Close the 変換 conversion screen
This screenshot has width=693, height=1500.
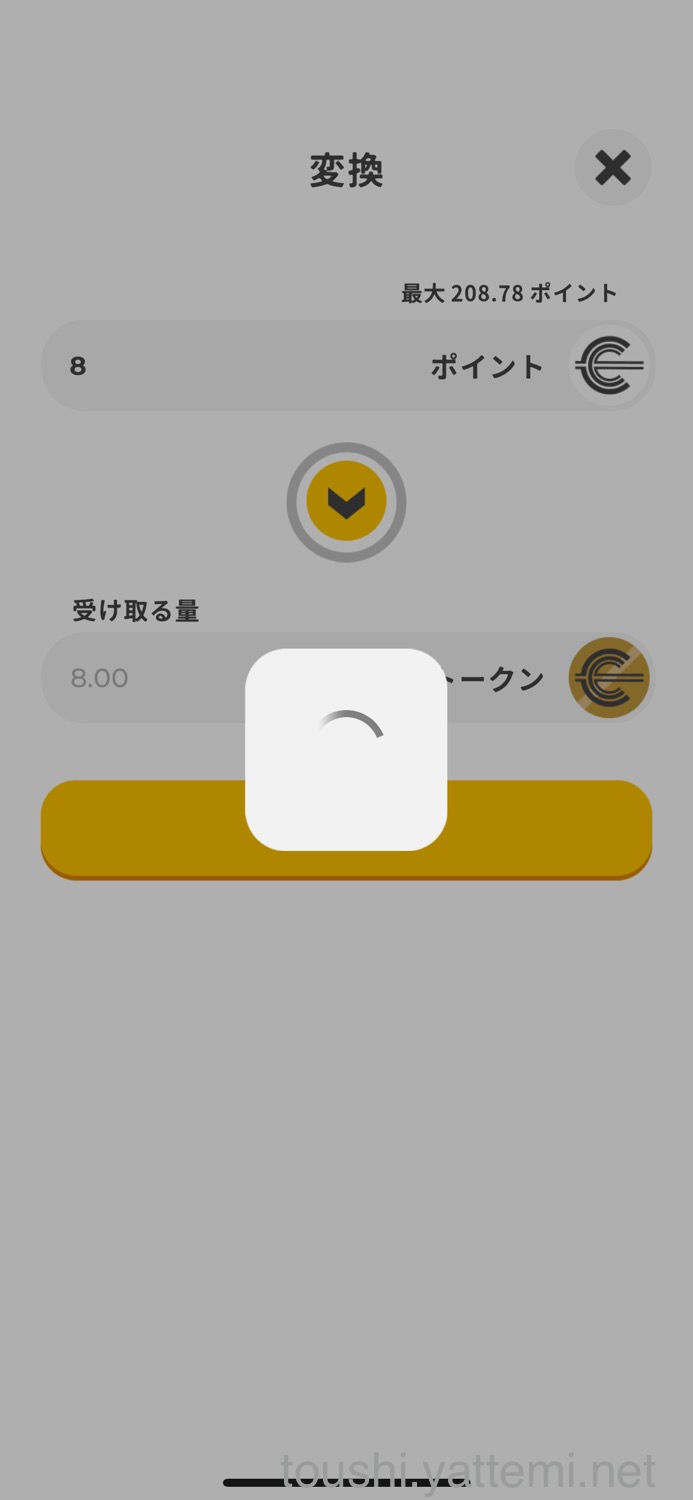pyautogui.click(x=612, y=168)
